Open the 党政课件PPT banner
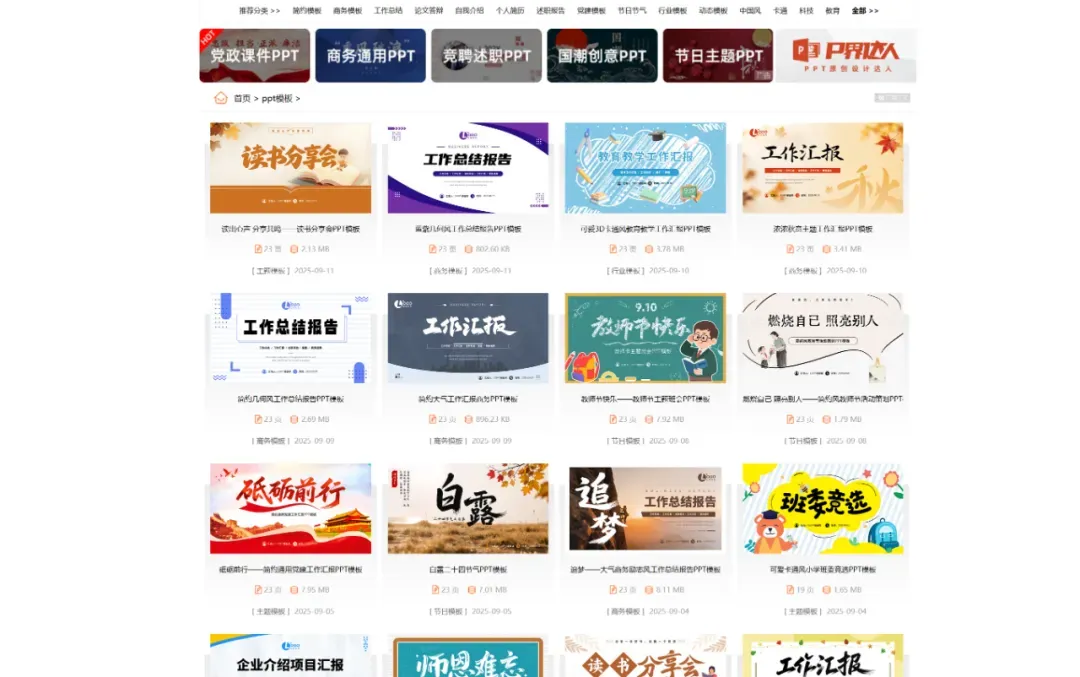This screenshot has height=677, width=1080. 254,55
